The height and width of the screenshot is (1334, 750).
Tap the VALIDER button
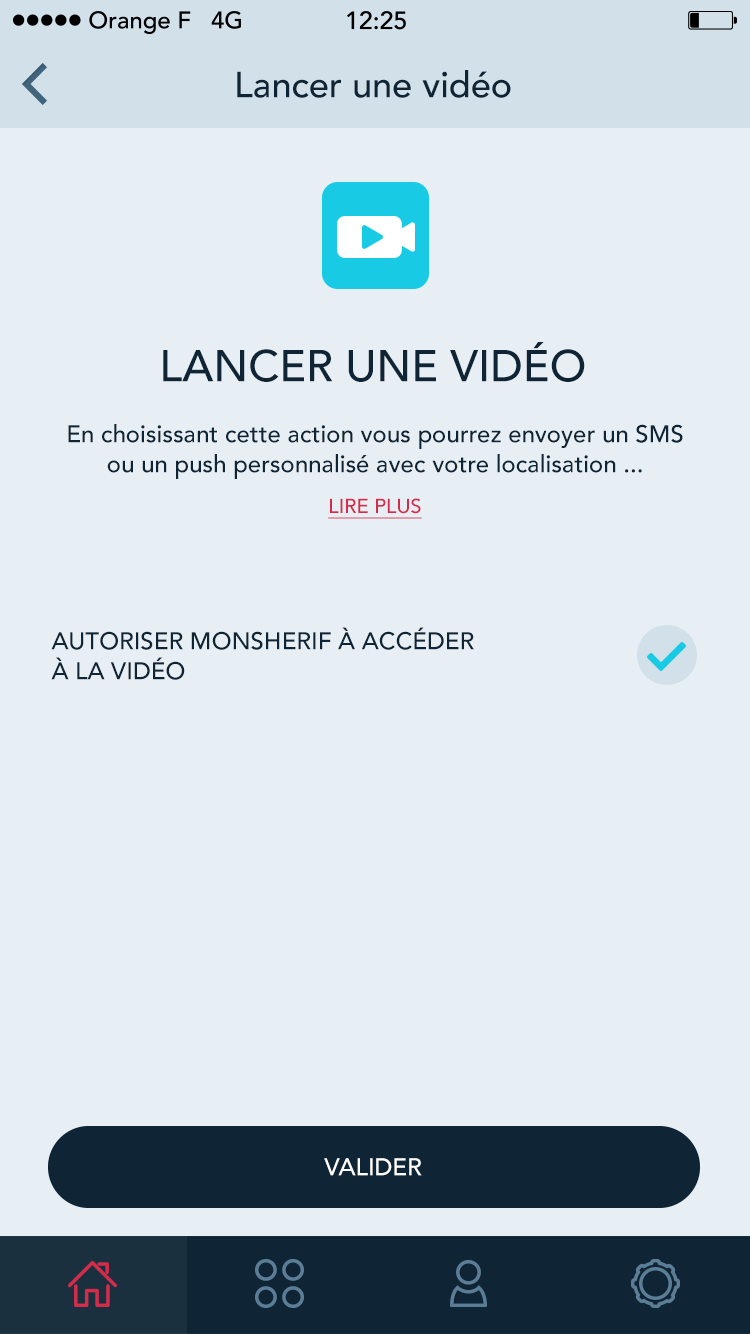[374, 1167]
